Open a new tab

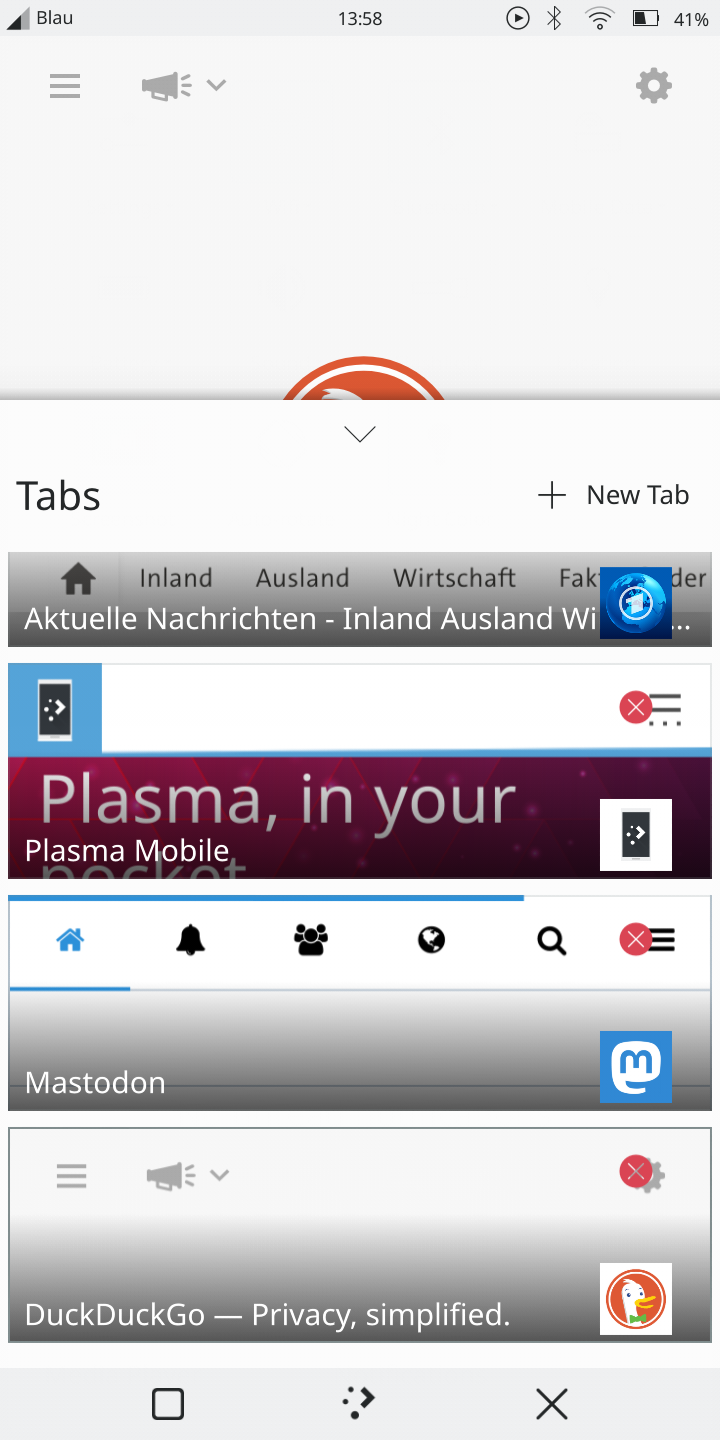tap(614, 495)
